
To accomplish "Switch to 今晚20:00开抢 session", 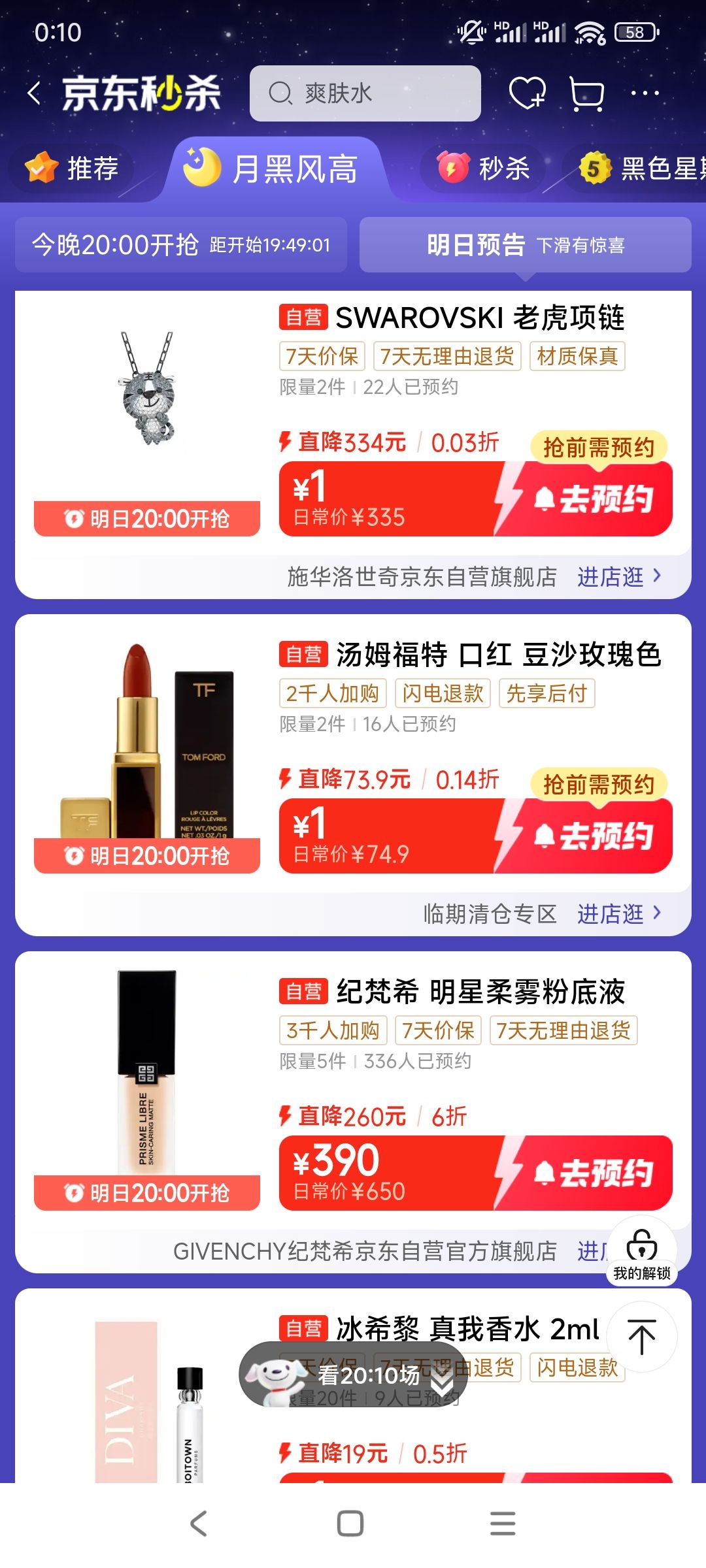I will (x=181, y=245).
